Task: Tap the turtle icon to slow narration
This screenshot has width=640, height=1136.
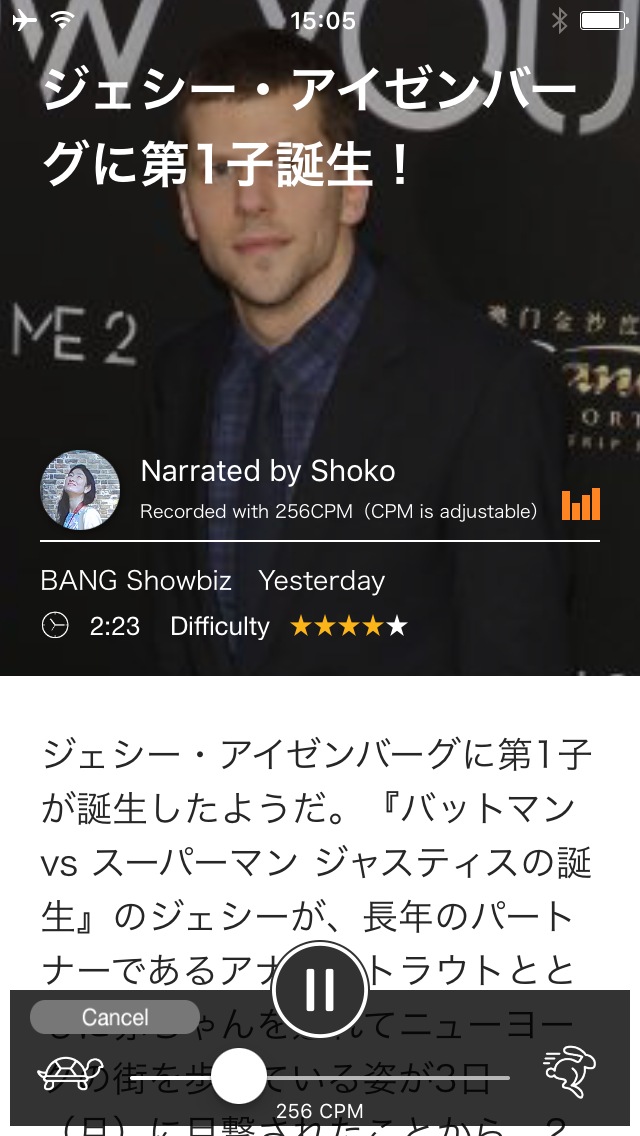Action: pyautogui.click(x=70, y=1074)
